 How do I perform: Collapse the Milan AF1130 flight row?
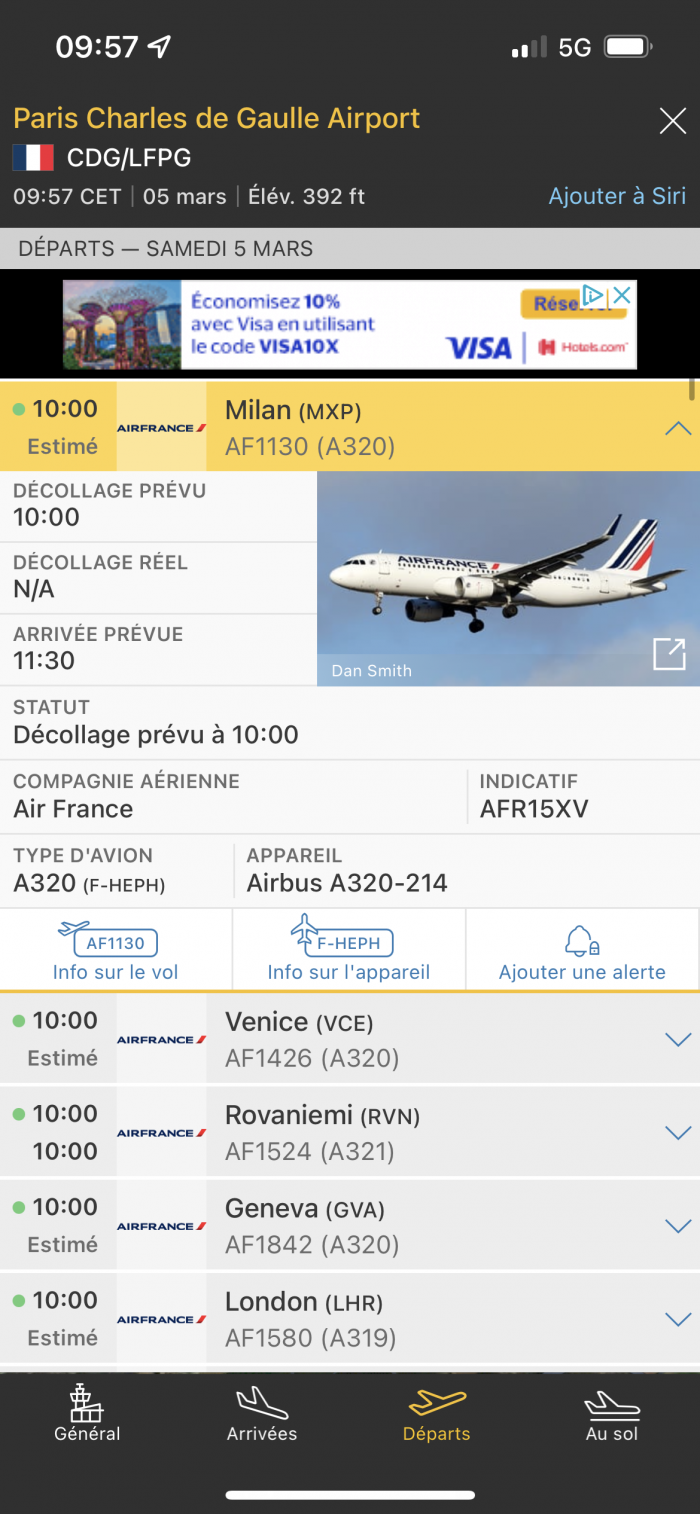tap(678, 428)
